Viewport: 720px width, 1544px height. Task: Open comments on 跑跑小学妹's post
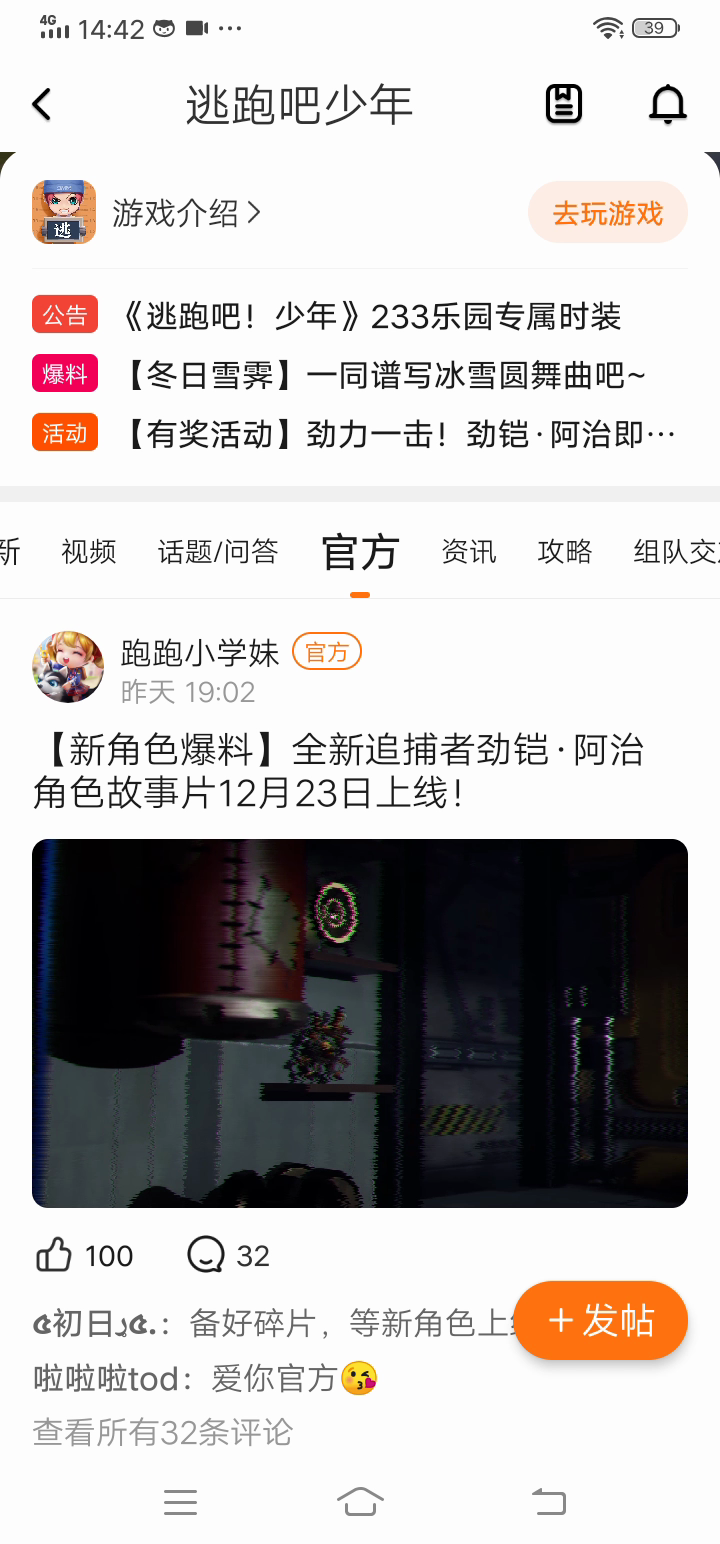[207, 1256]
